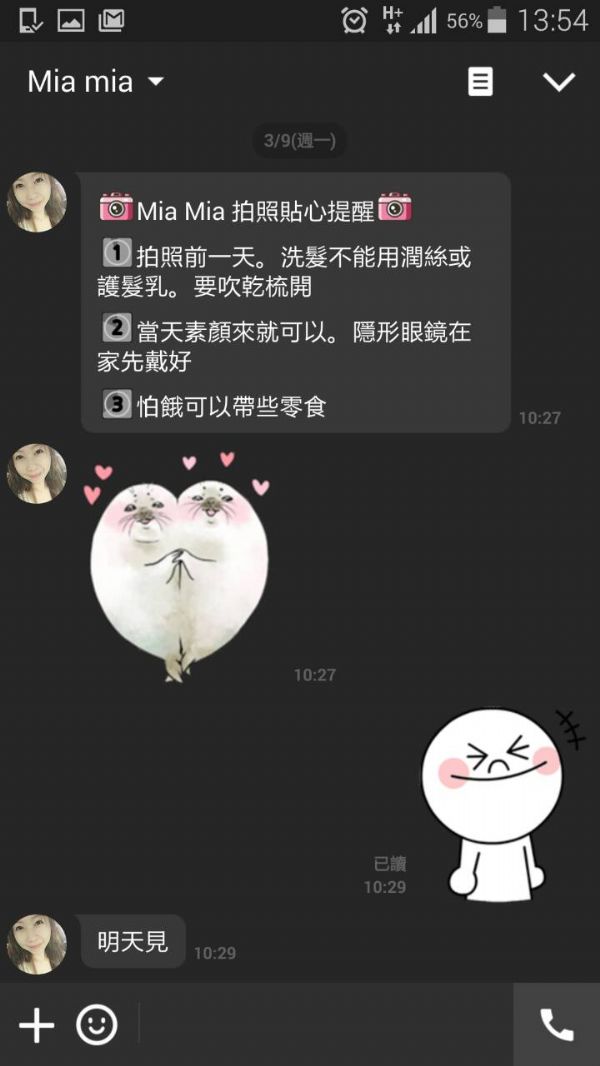Start a voice call with Mia mia
The width and height of the screenshot is (600, 1066).
tap(556, 1025)
